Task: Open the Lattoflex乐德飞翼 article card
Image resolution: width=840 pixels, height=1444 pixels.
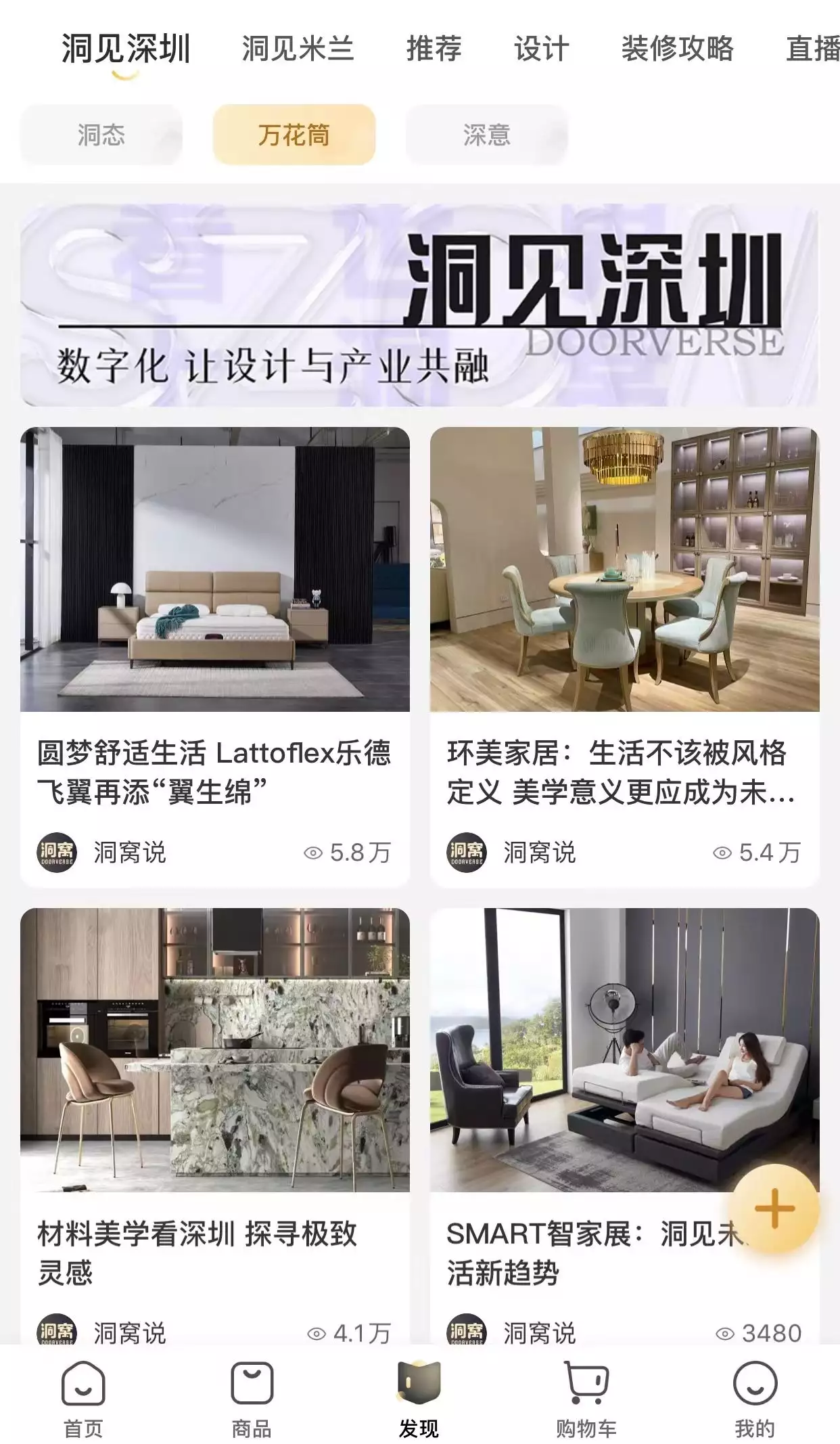Action: coord(214,656)
